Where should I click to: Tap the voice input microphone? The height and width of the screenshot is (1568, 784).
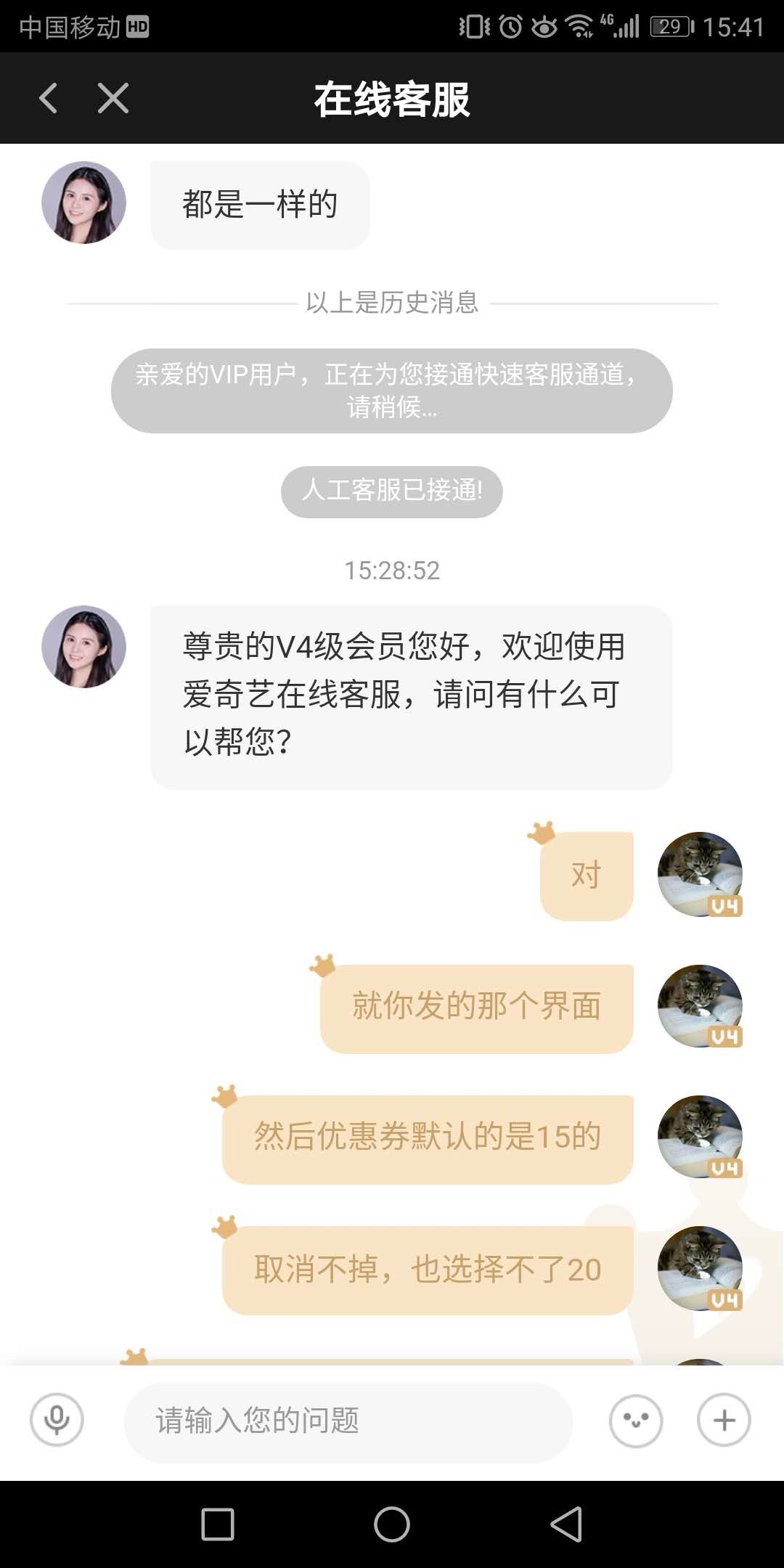pos(57,1420)
